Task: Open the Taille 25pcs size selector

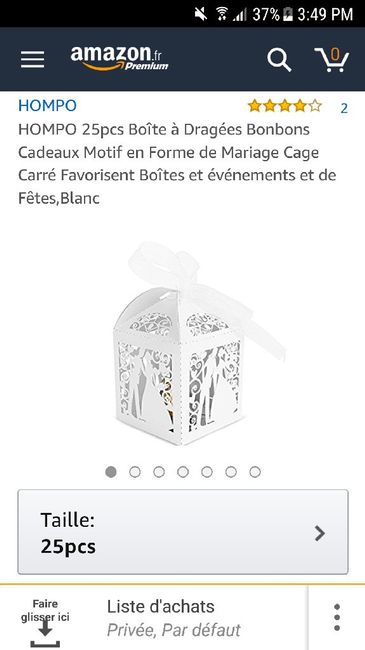Action: click(183, 532)
